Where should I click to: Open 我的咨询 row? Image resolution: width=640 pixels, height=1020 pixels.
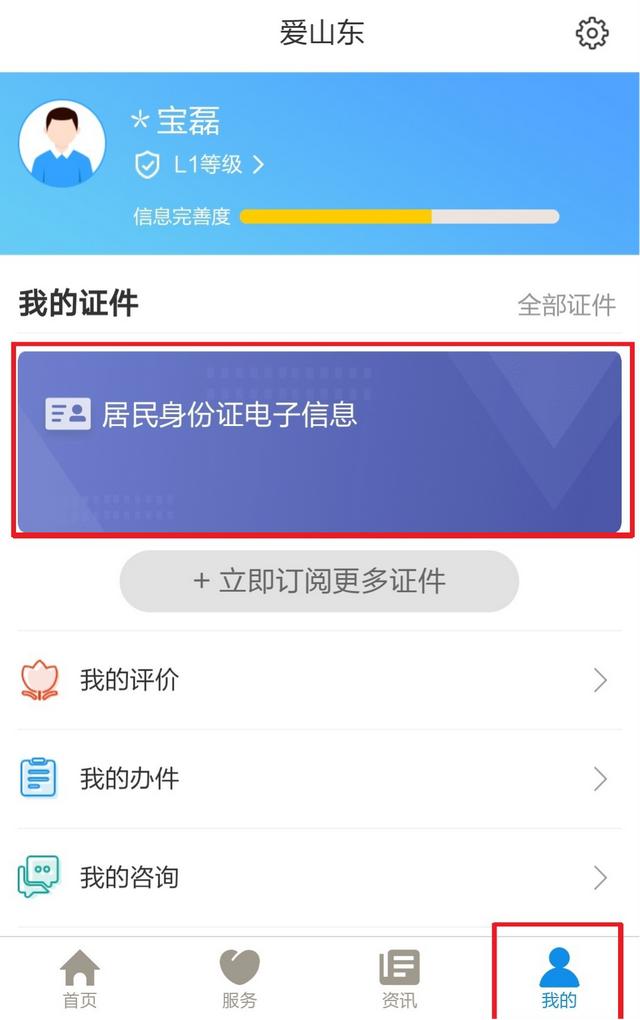coord(320,878)
